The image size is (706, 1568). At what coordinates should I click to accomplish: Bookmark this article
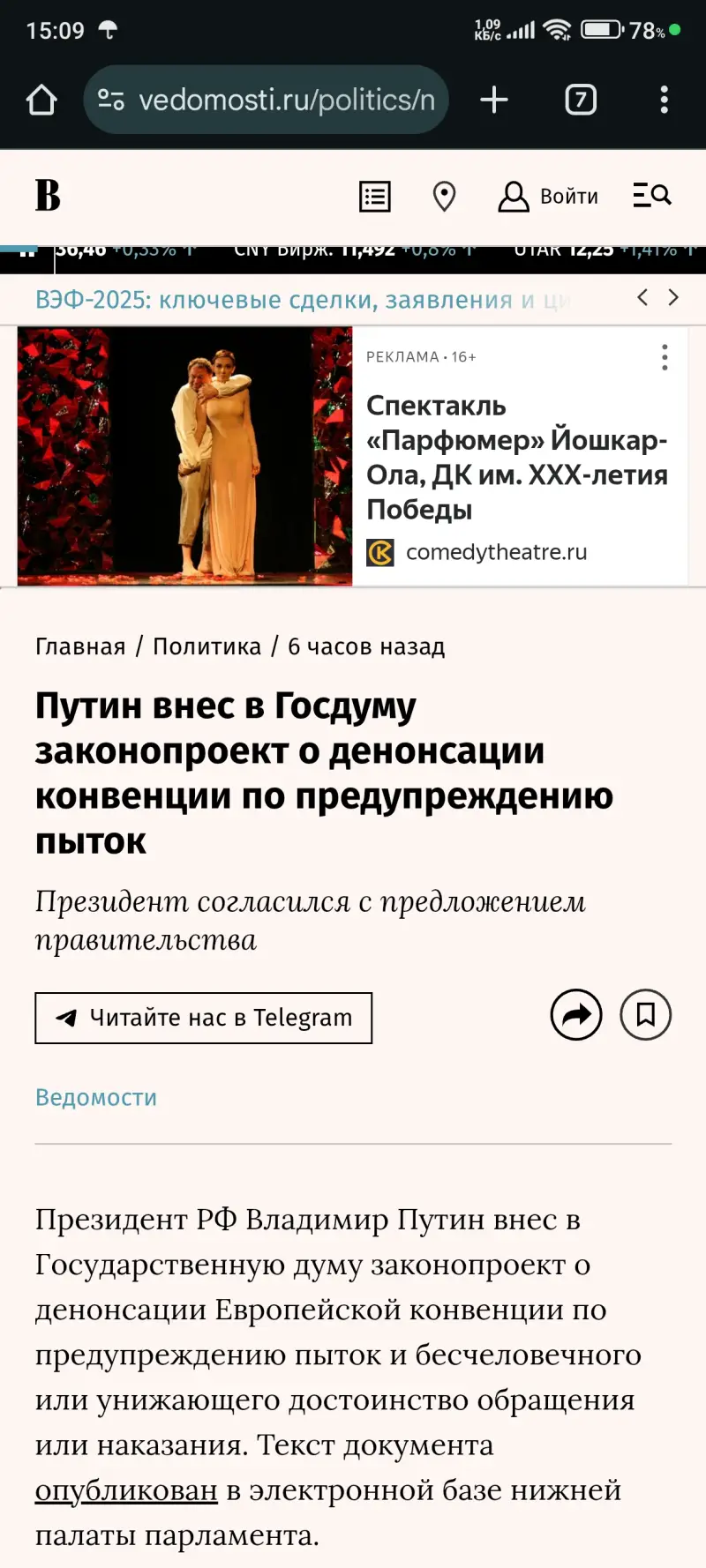[x=646, y=1015]
